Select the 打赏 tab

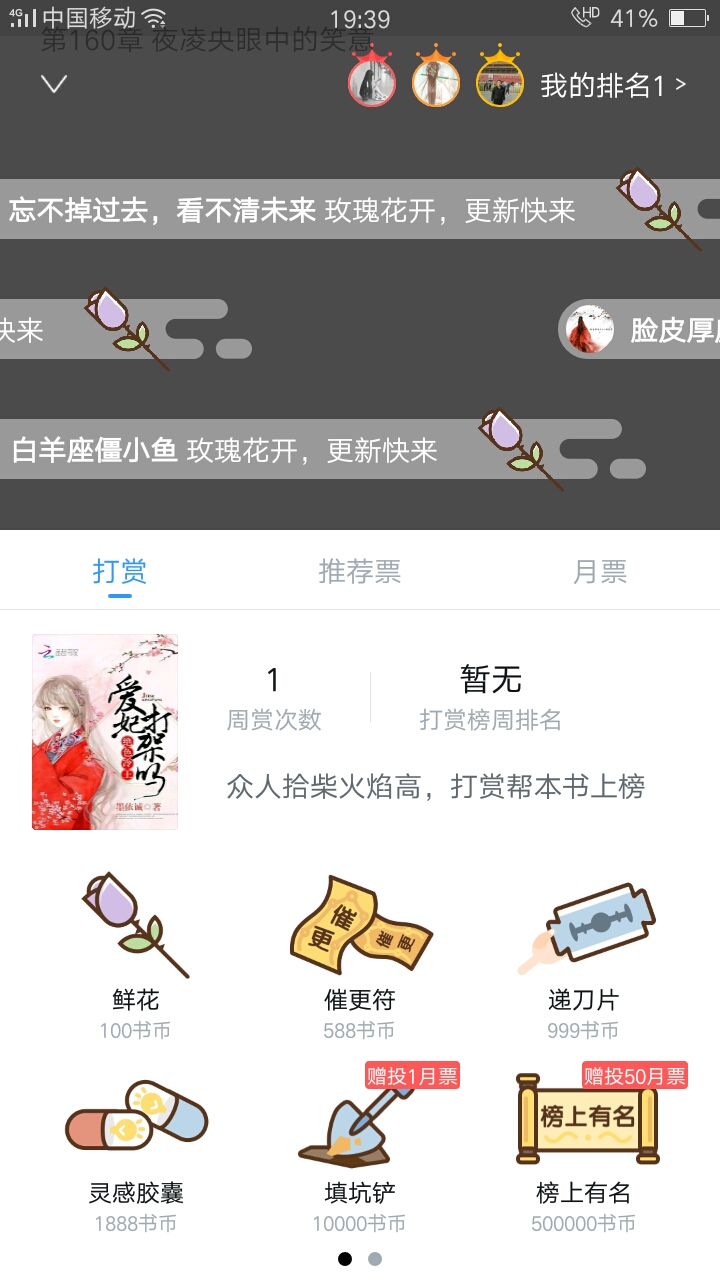(120, 571)
